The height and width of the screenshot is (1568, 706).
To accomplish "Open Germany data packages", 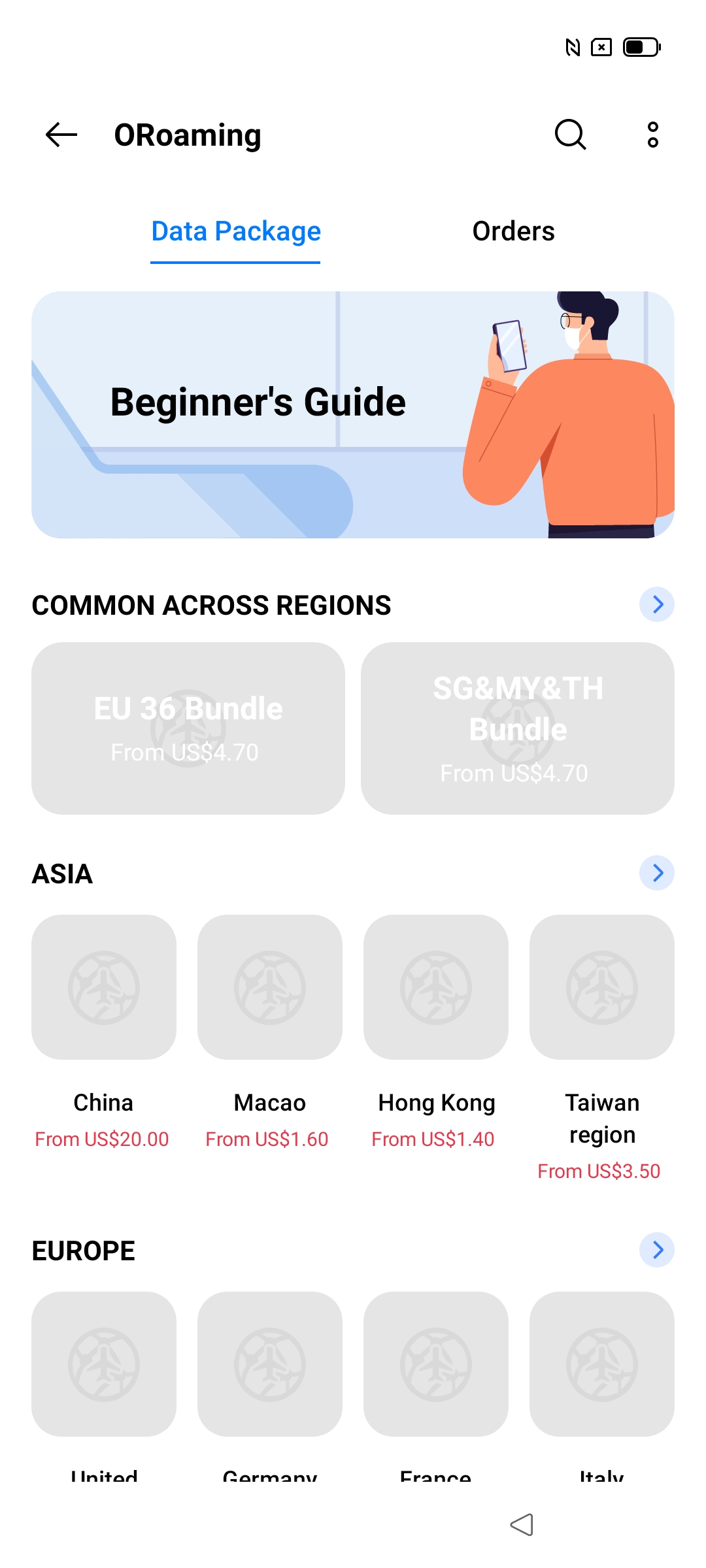I will point(270,1364).
